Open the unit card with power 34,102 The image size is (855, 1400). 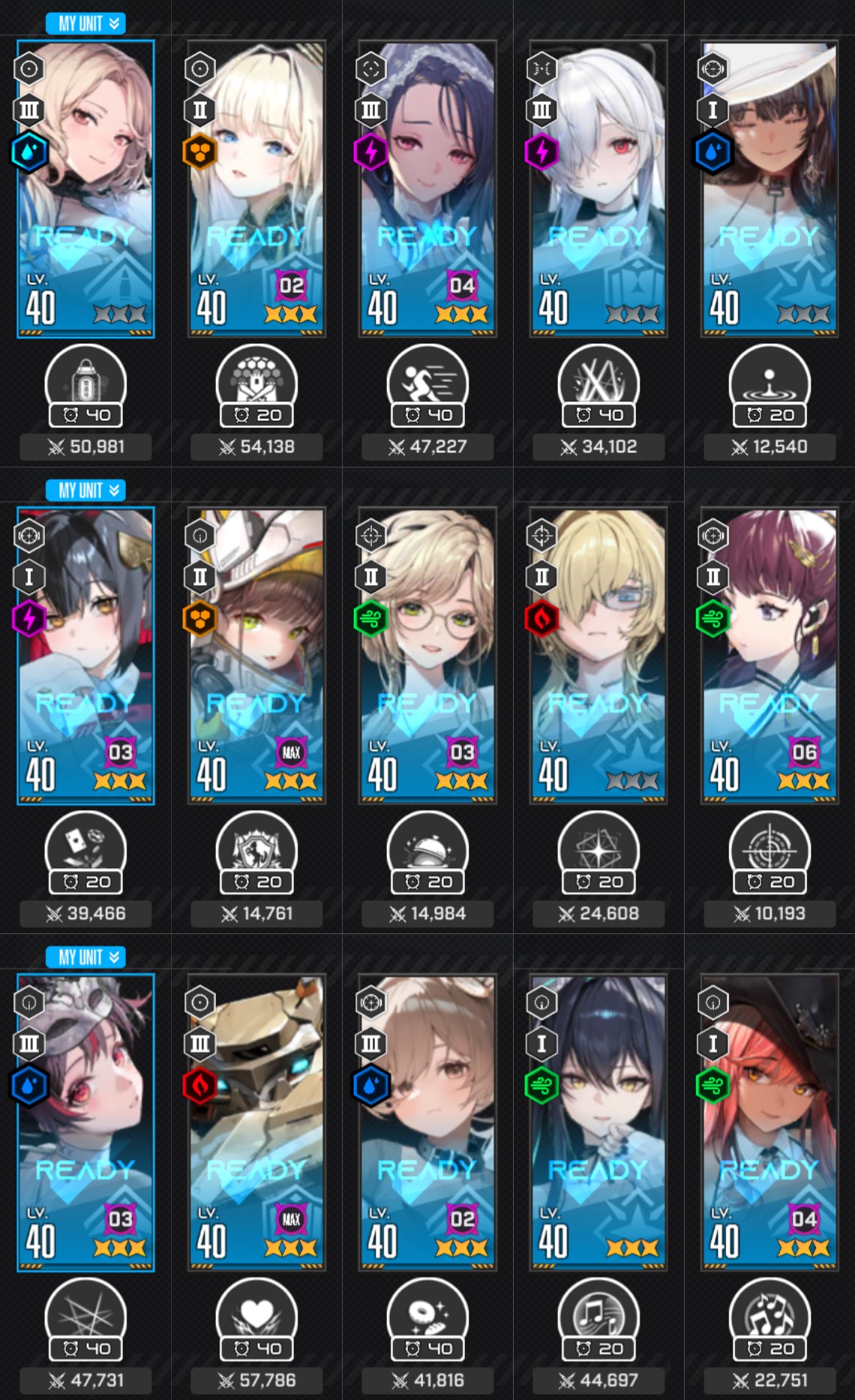[x=598, y=189]
